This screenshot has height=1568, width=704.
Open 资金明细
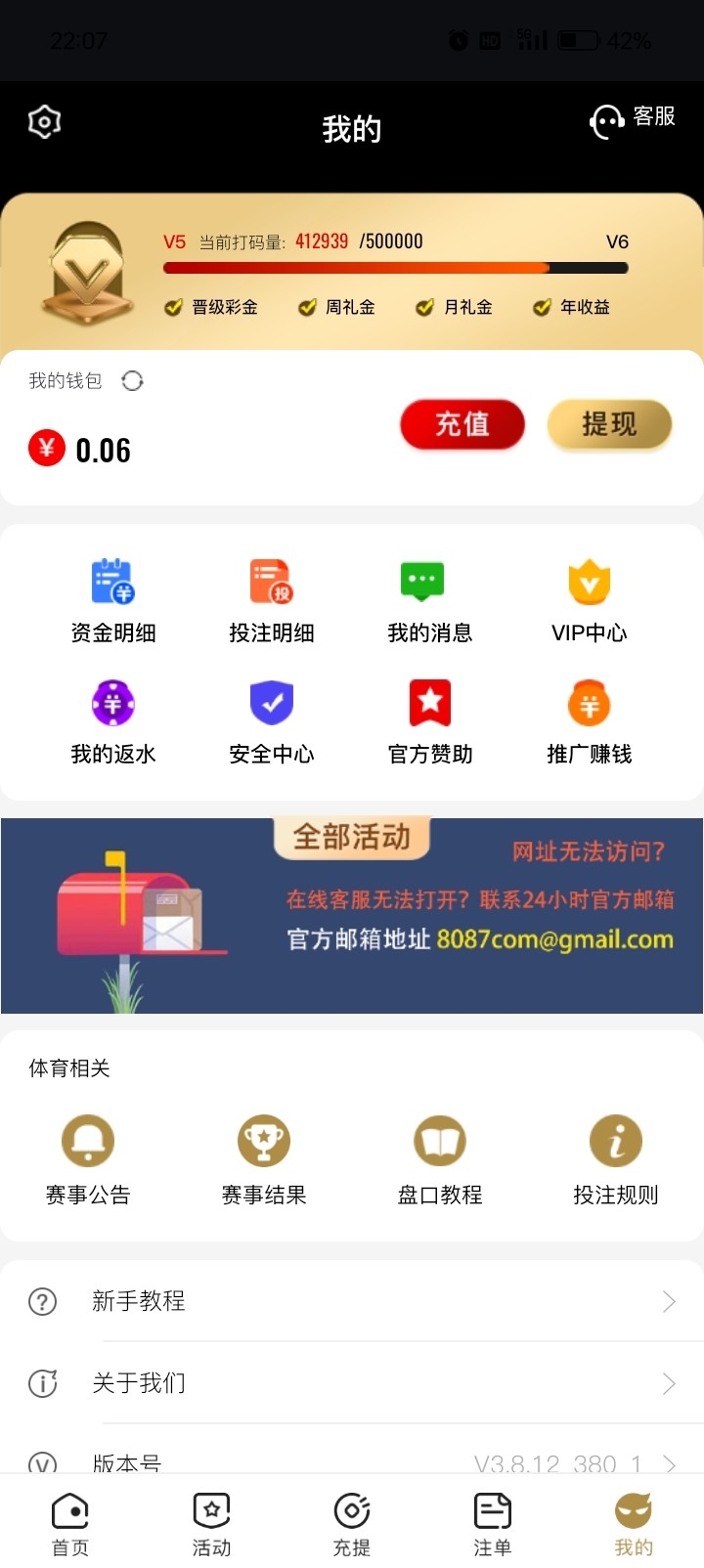point(113,600)
